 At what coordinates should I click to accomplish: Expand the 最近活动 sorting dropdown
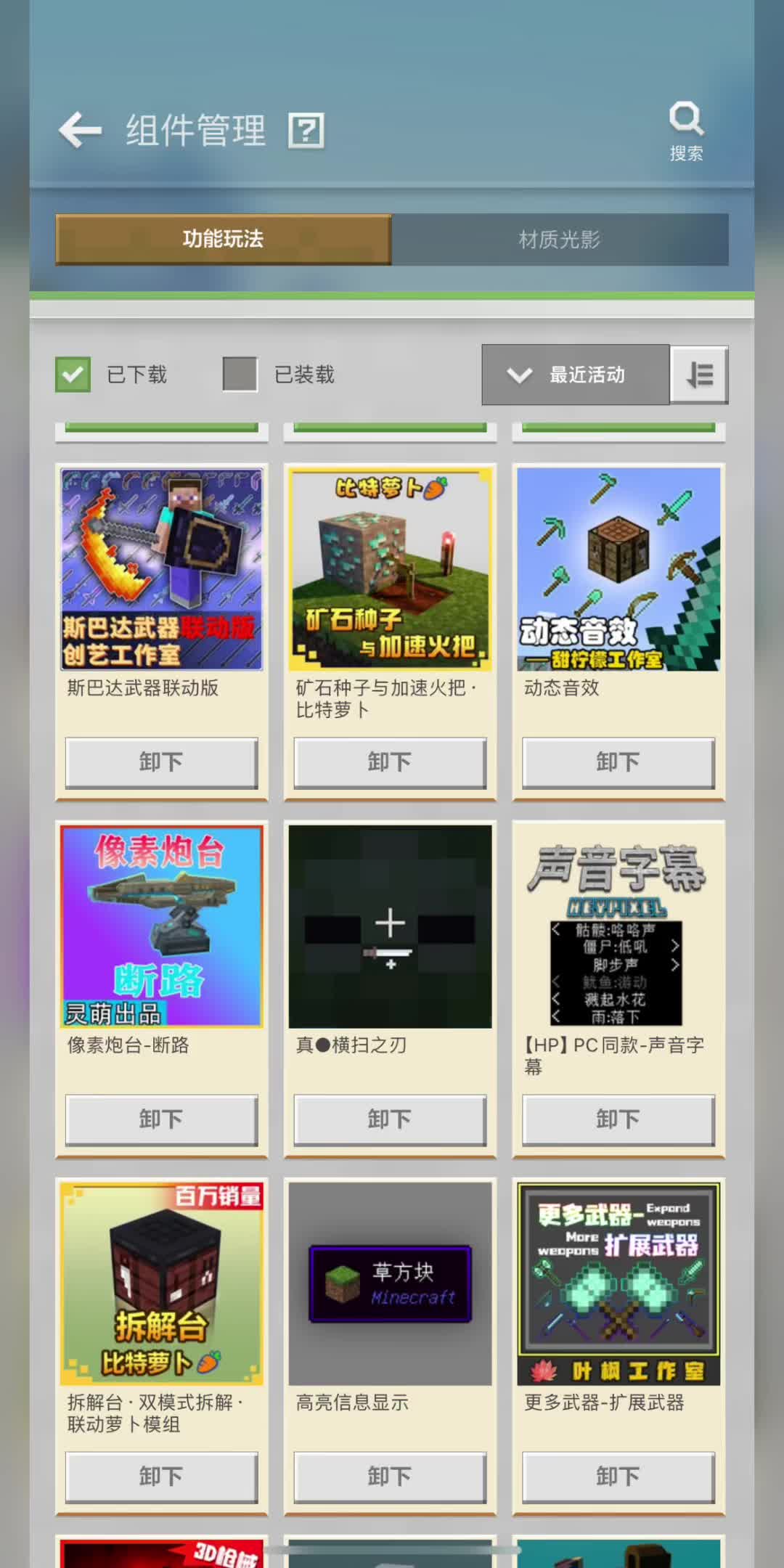[x=588, y=375]
